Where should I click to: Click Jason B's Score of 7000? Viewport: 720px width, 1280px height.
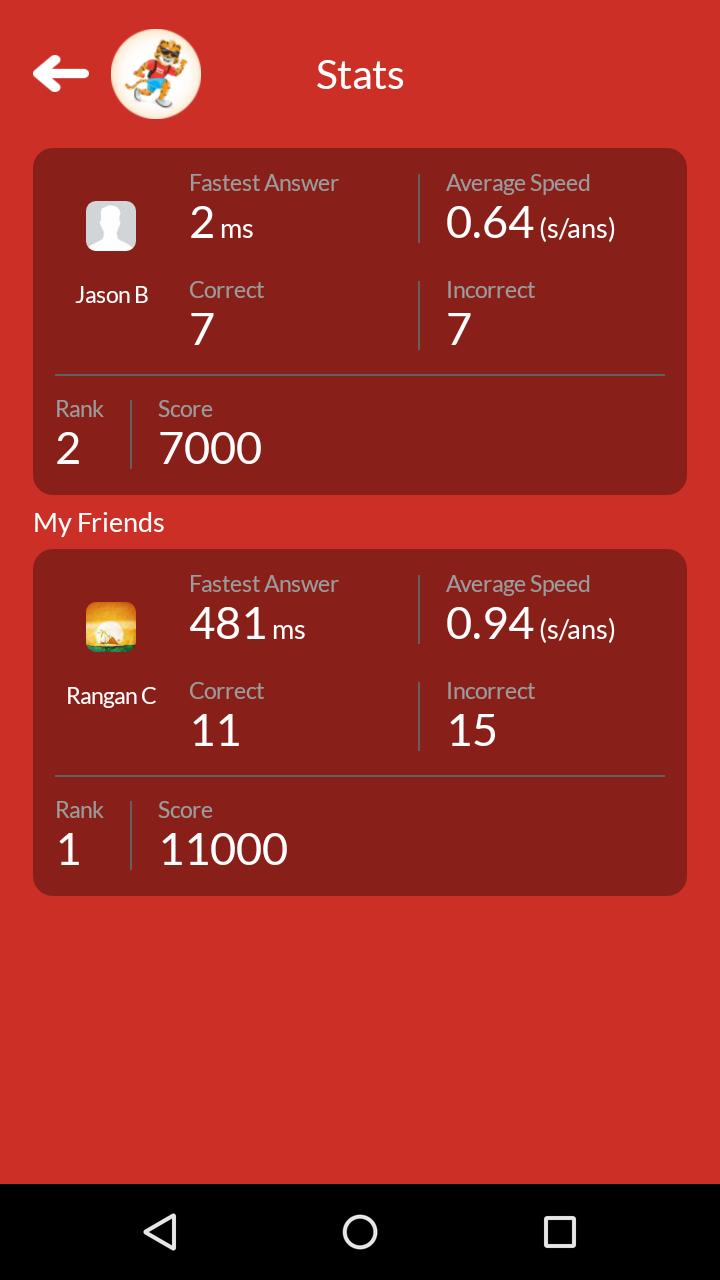coord(210,446)
